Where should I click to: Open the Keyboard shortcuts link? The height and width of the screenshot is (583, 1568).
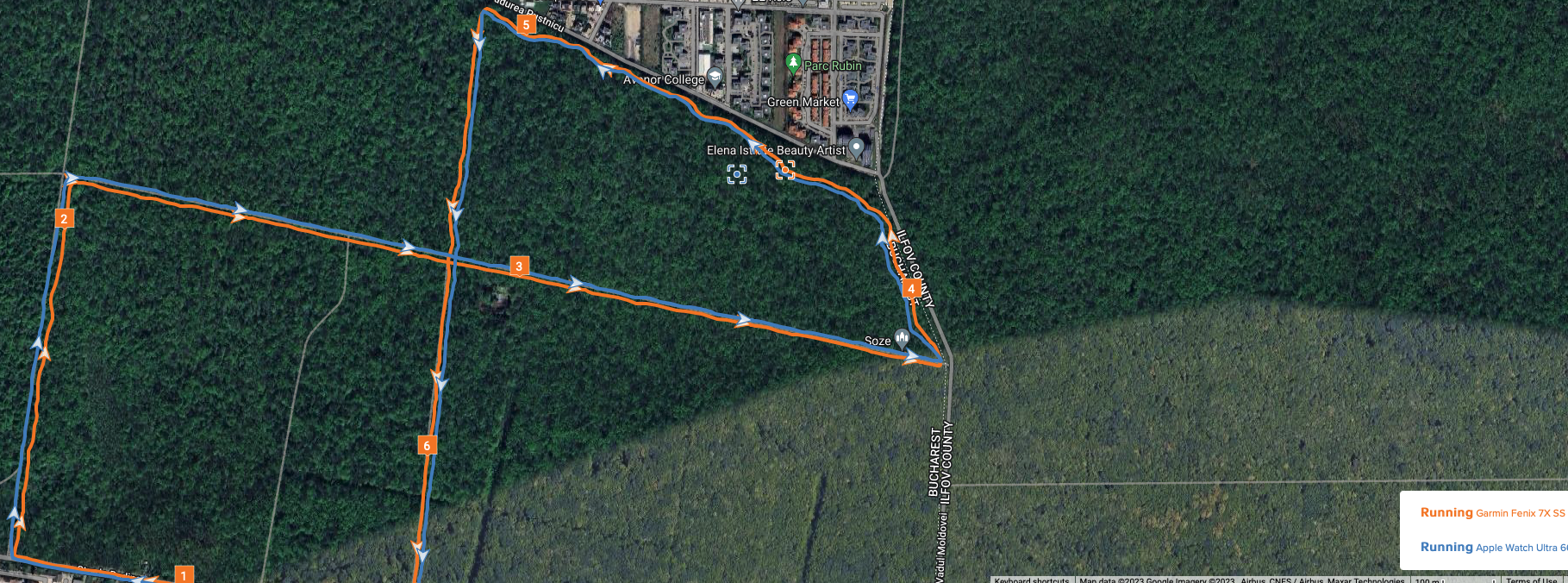tap(1032, 580)
